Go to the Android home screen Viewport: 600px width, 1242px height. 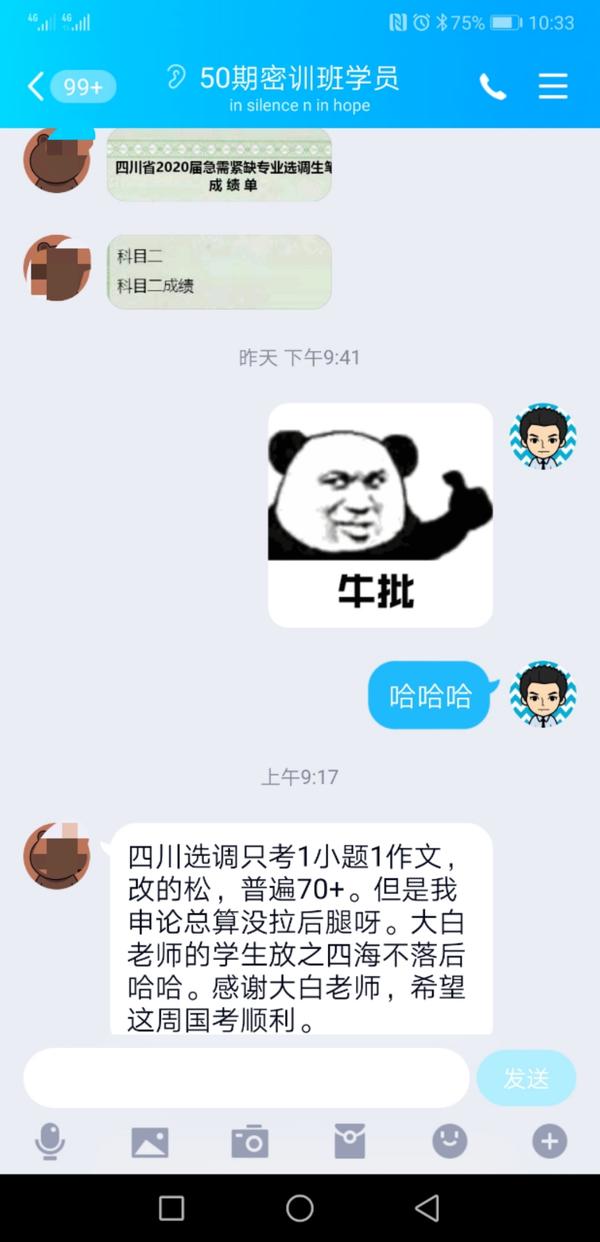coord(300,1208)
